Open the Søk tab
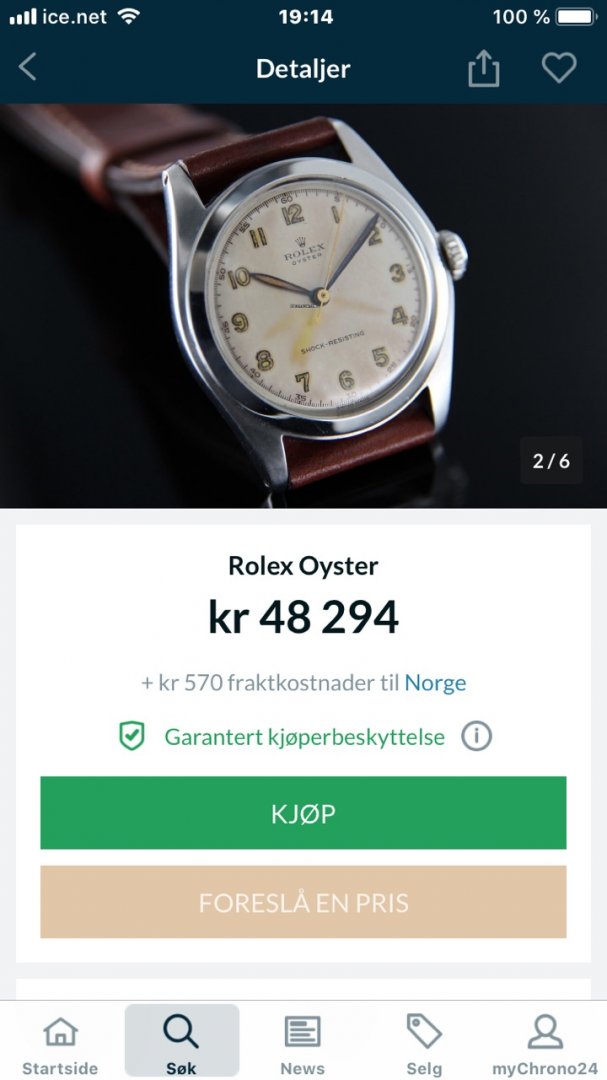 click(181, 1043)
